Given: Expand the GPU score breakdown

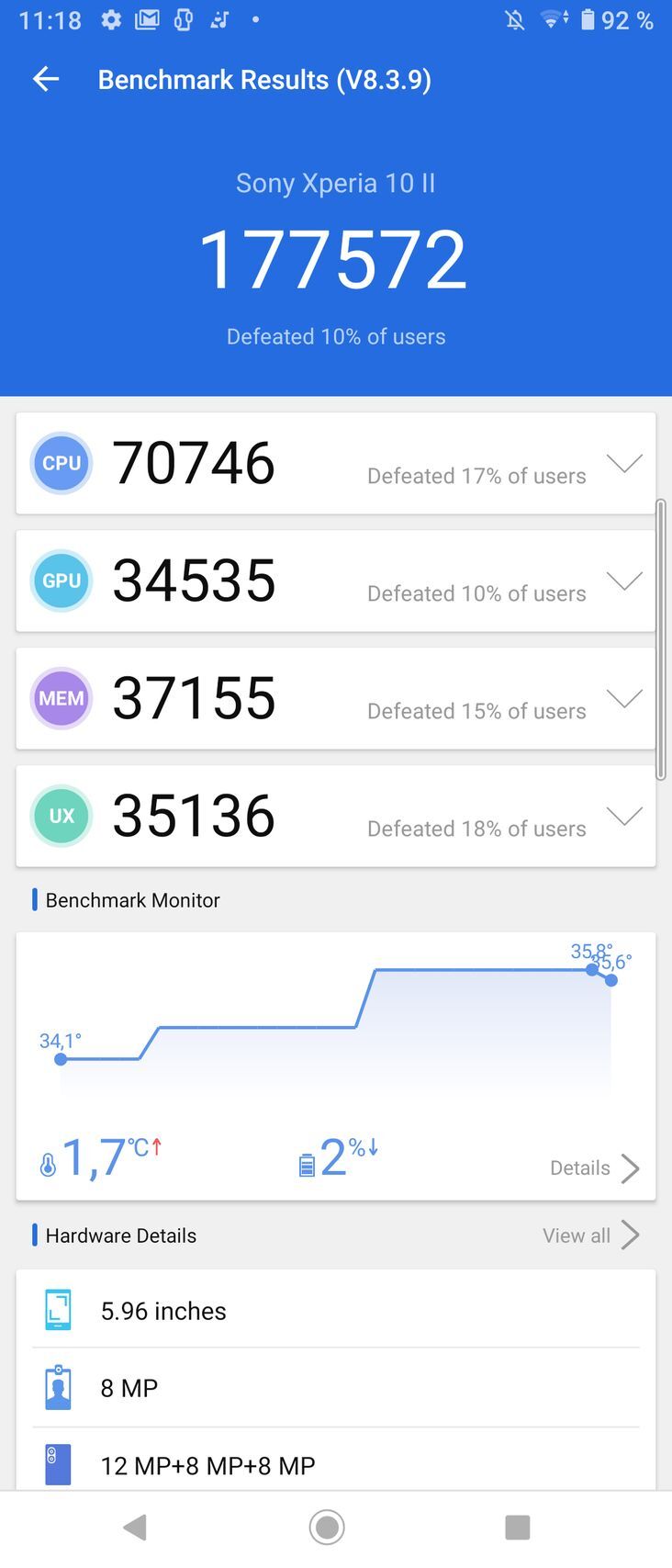Looking at the screenshot, I should tap(624, 581).
